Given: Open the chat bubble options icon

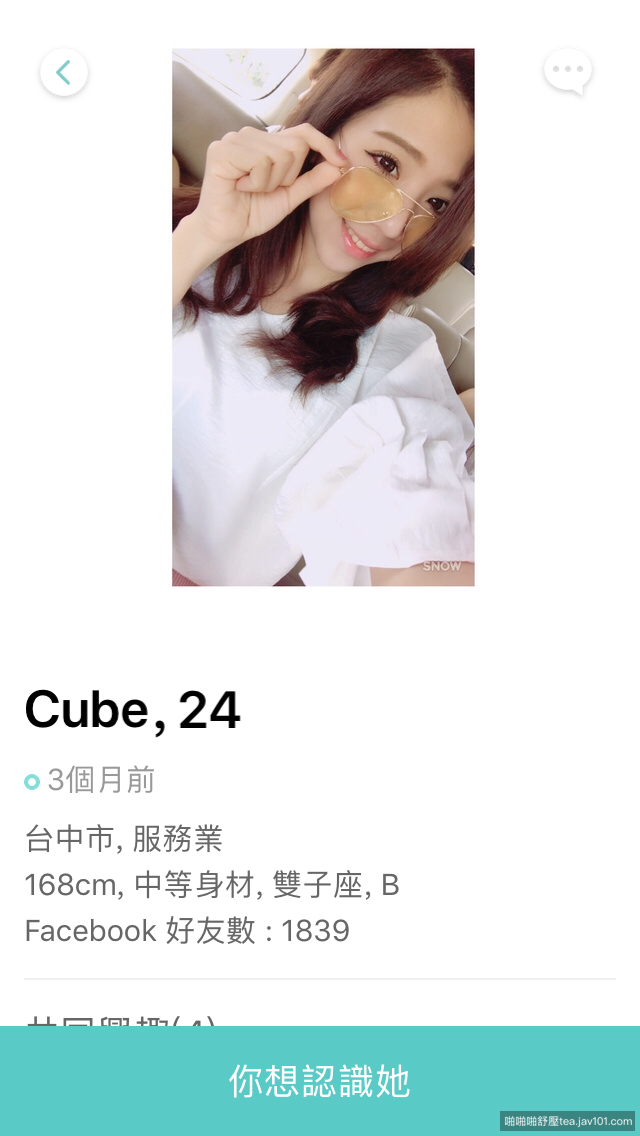Looking at the screenshot, I should (x=568, y=71).
